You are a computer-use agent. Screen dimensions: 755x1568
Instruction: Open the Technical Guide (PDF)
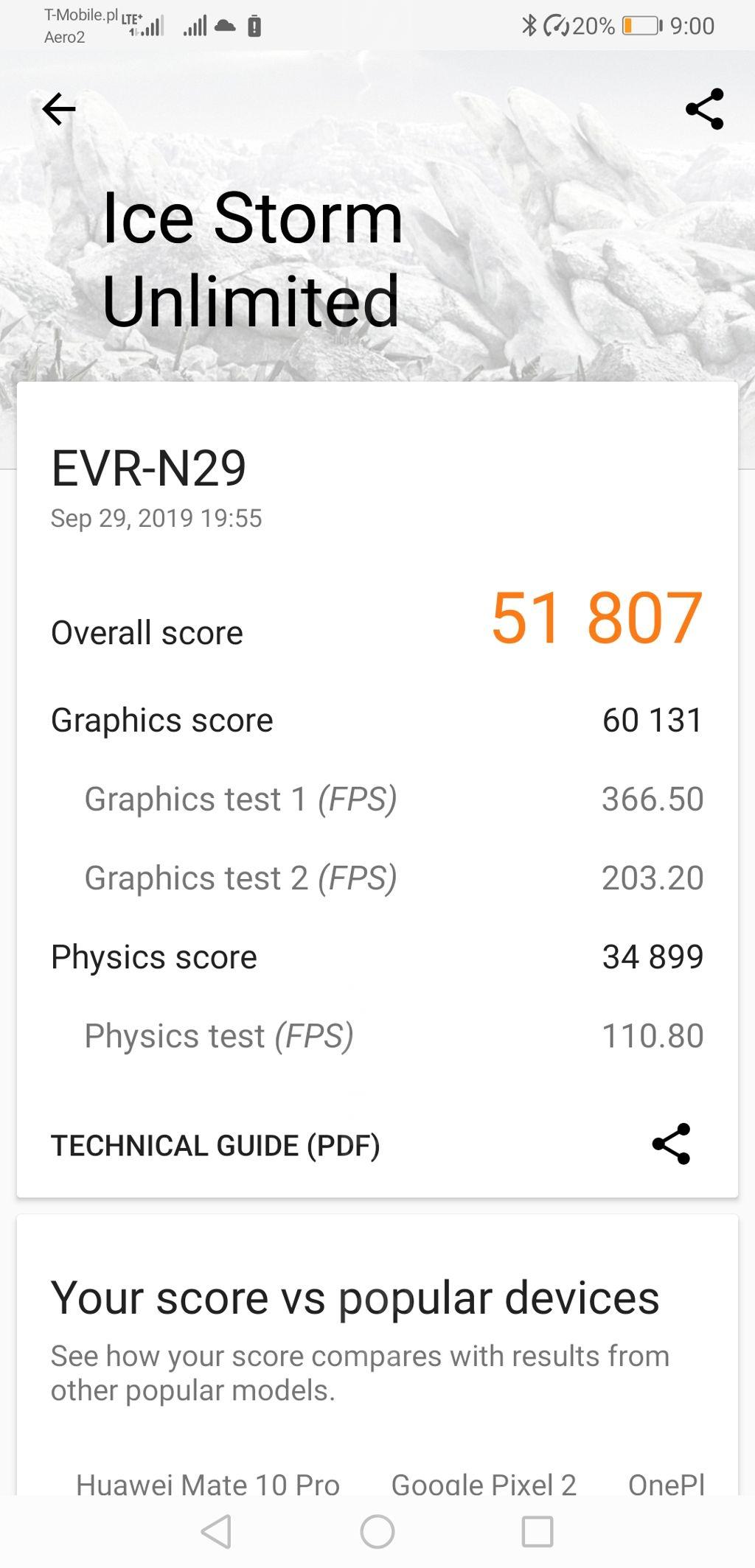(215, 1145)
